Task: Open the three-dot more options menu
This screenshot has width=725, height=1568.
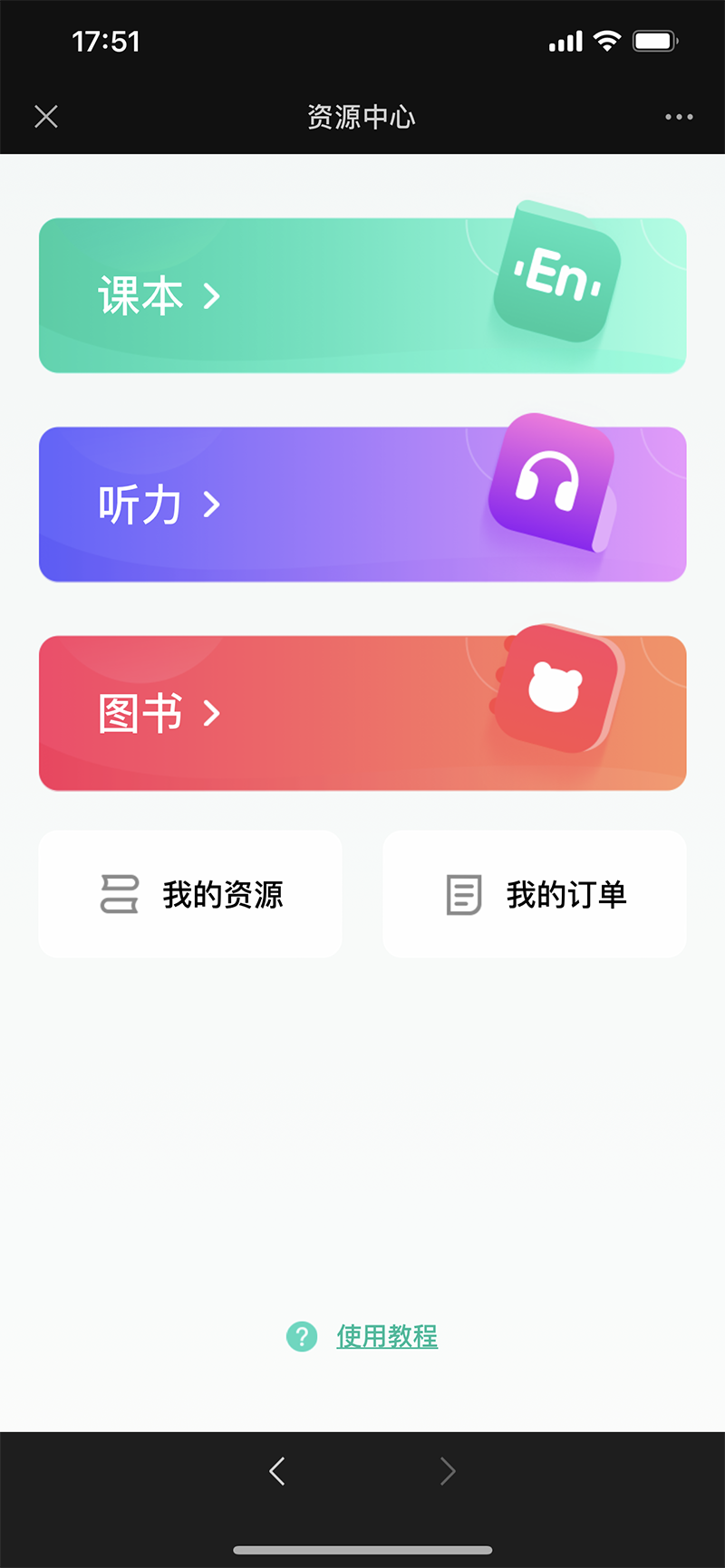Action: pyautogui.click(x=679, y=117)
